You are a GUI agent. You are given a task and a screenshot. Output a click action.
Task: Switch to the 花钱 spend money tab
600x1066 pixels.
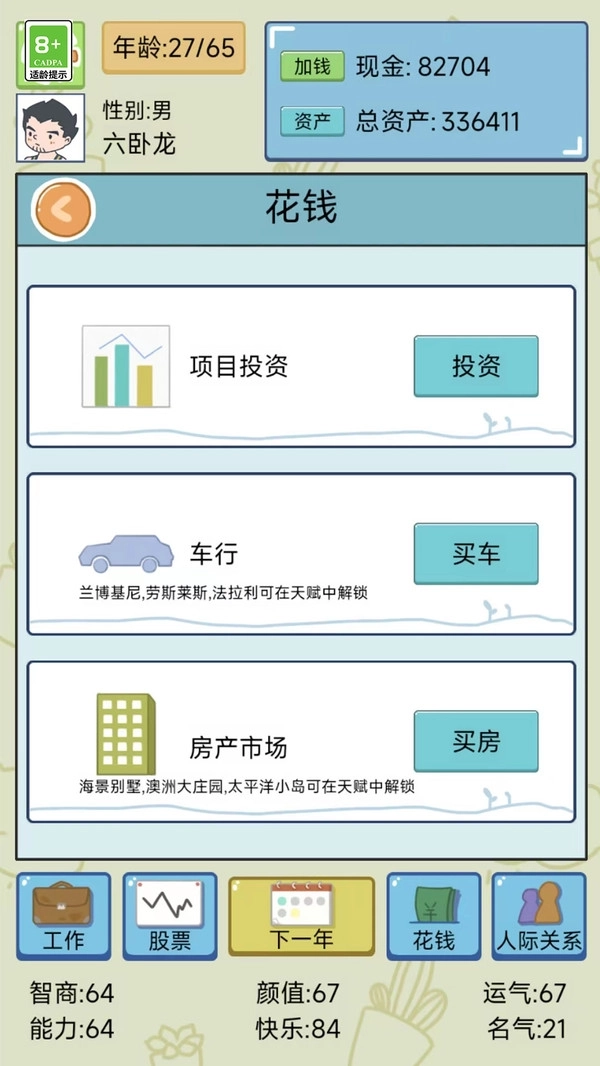pos(434,916)
